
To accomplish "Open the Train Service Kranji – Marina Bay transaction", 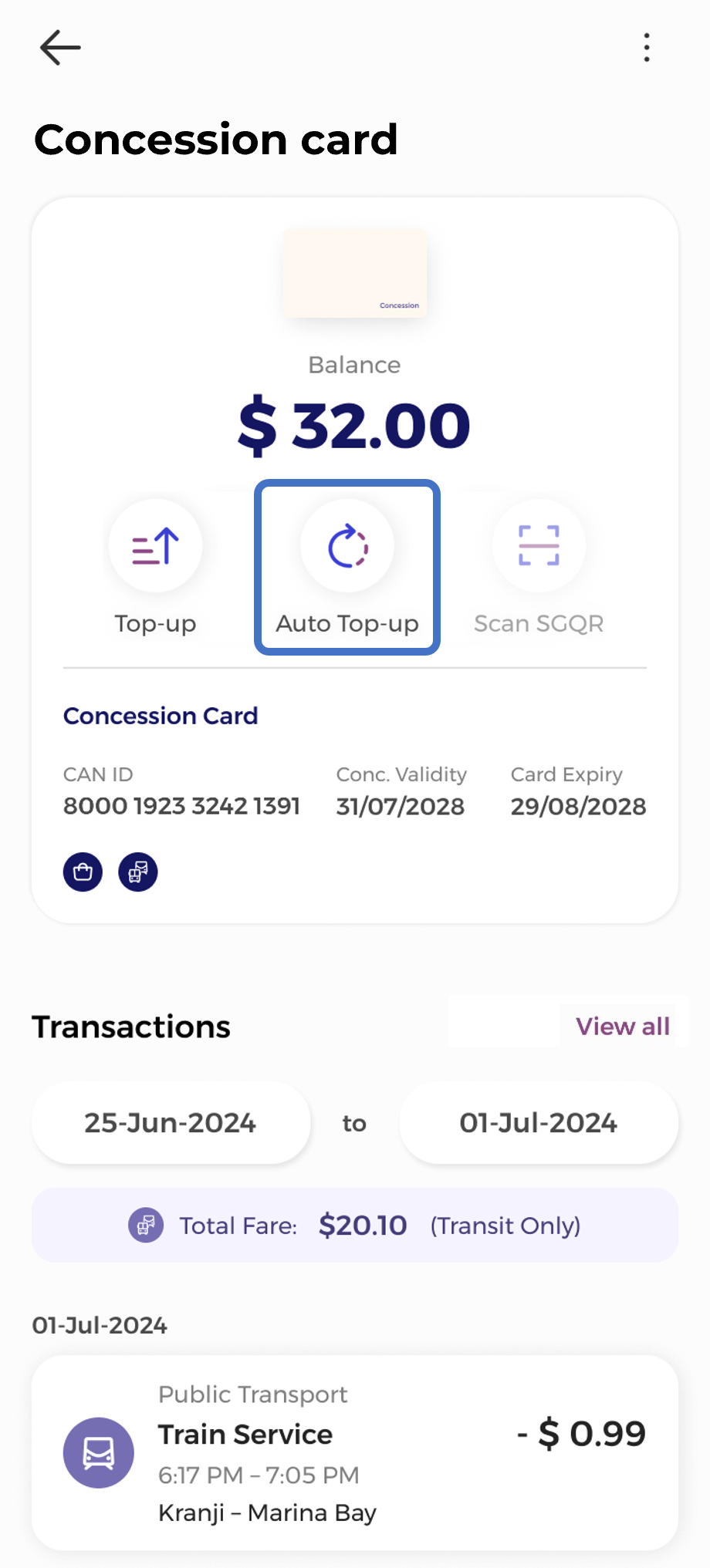I will tap(355, 1453).
